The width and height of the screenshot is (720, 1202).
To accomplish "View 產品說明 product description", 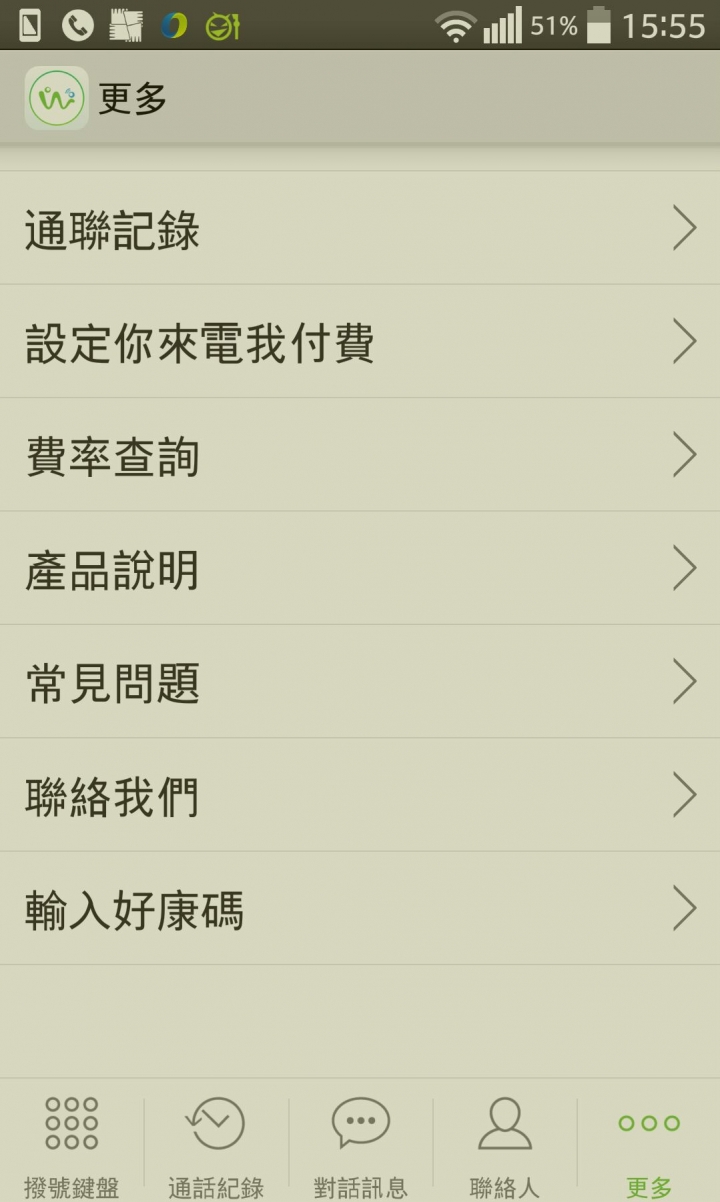I will [360, 569].
